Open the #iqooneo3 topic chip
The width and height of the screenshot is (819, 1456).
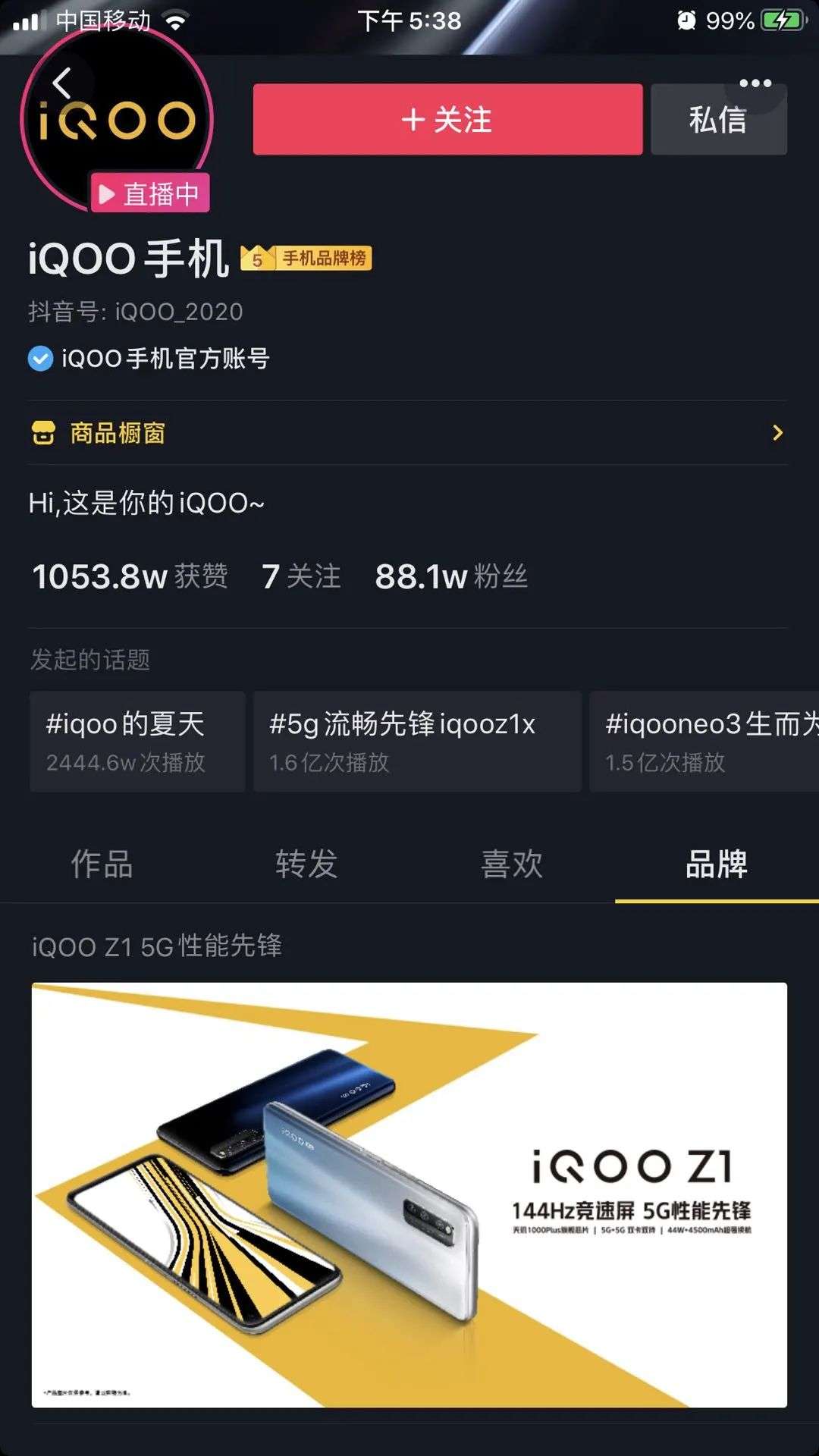[704, 741]
